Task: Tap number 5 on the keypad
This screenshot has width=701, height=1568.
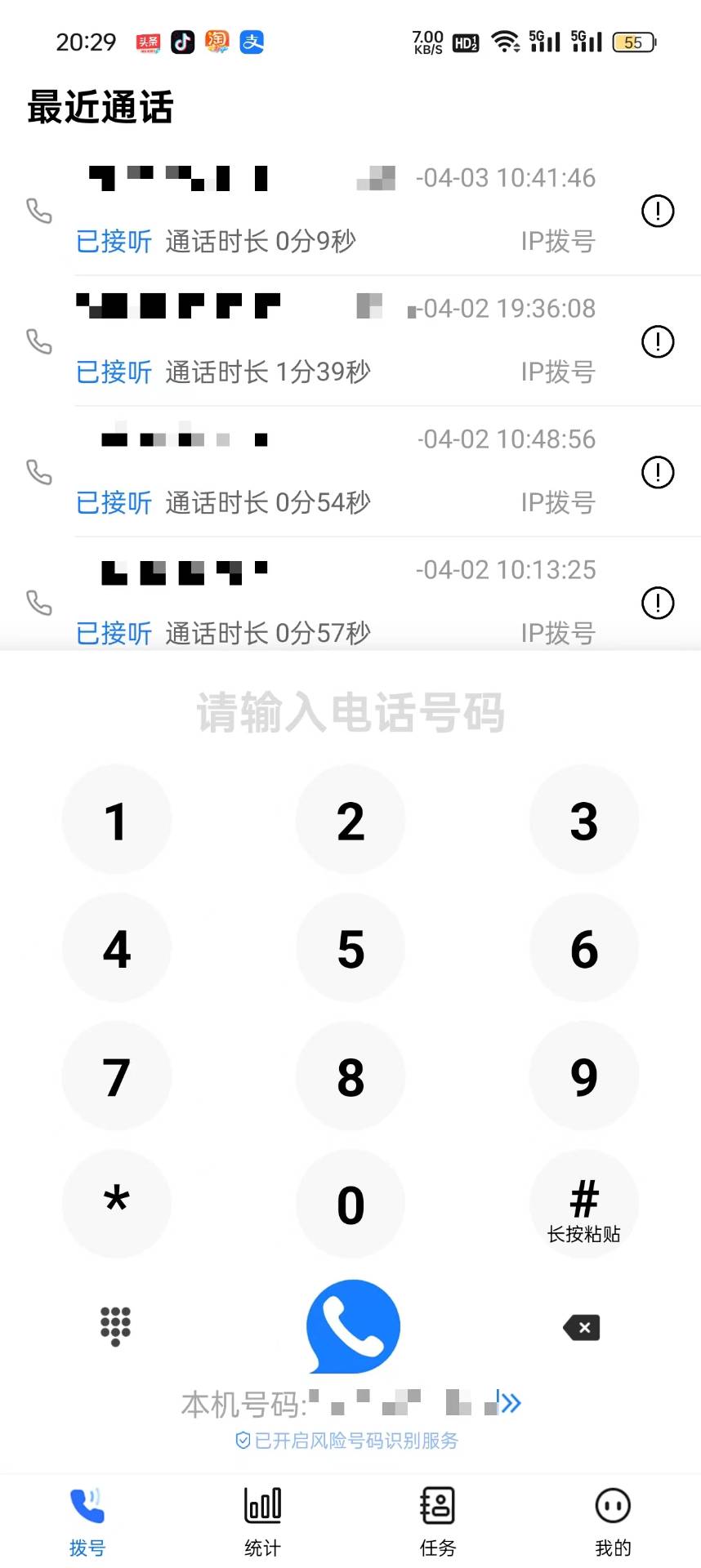Action: pyautogui.click(x=350, y=949)
